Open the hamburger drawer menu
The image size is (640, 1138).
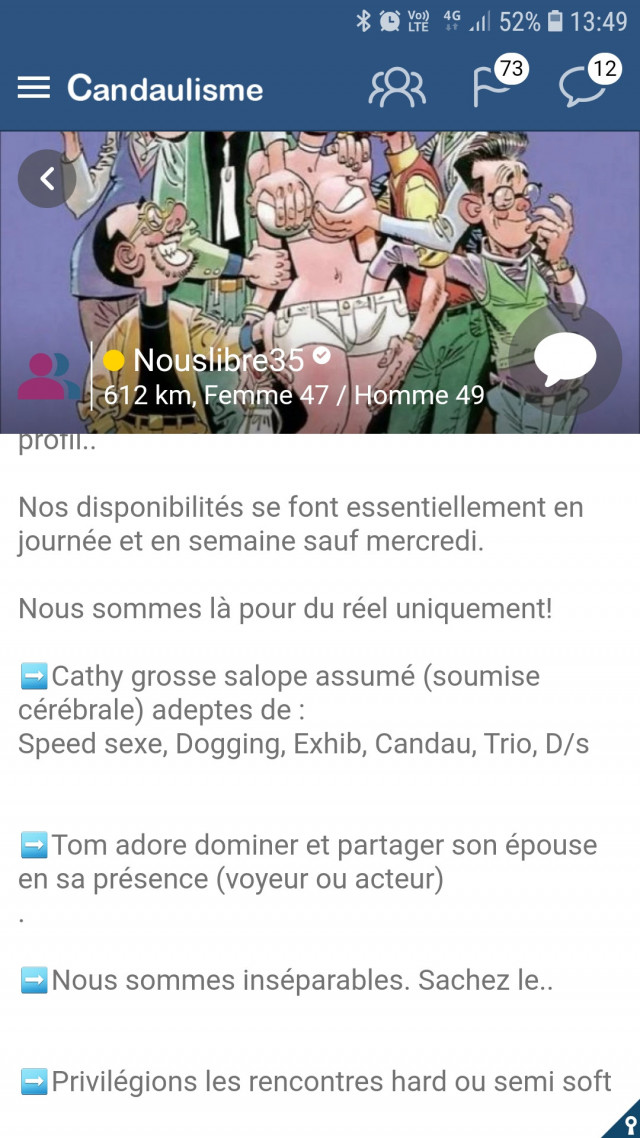33,88
